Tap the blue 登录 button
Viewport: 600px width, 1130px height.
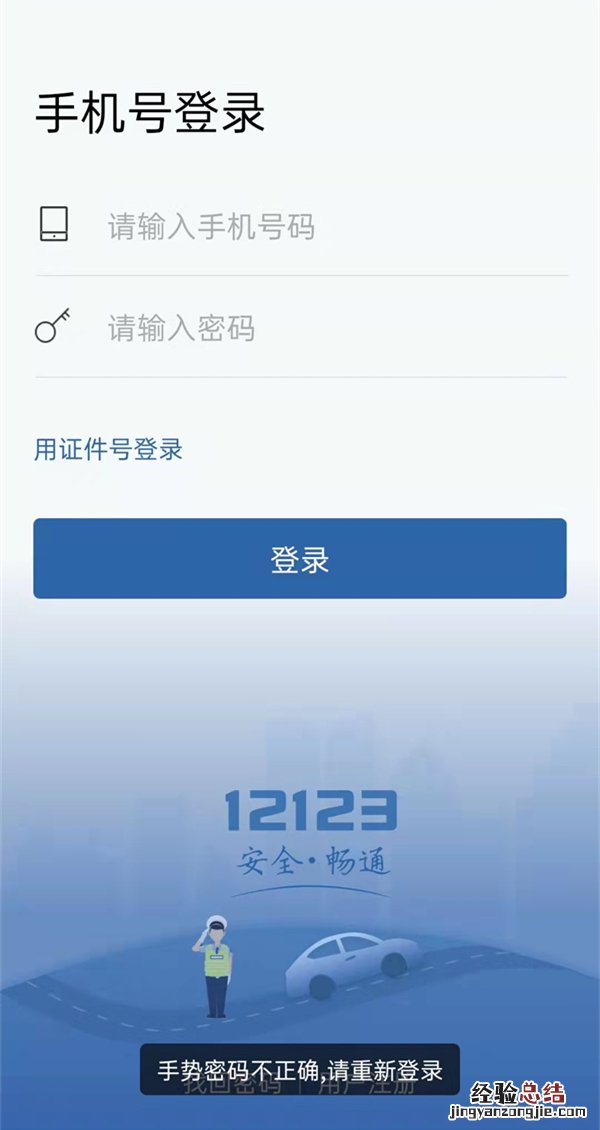[x=300, y=559]
